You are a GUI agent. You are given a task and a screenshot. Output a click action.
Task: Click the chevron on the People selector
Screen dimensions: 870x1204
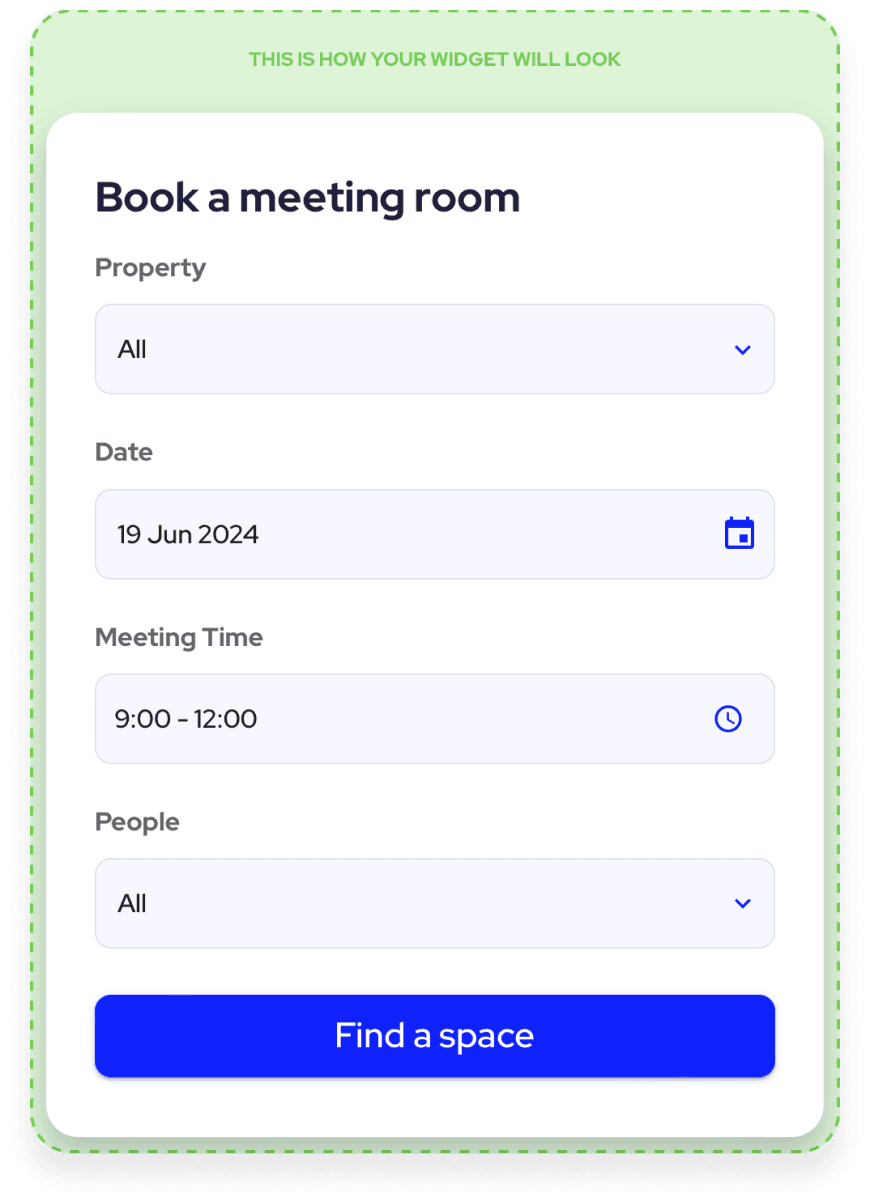click(x=743, y=903)
